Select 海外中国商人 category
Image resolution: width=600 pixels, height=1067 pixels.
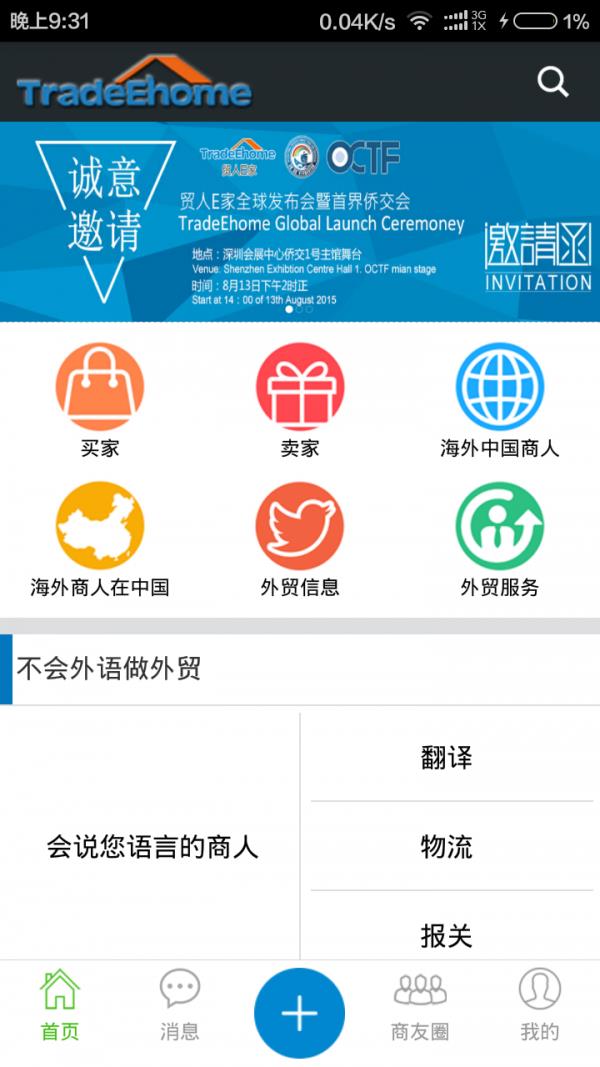(500, 400)
